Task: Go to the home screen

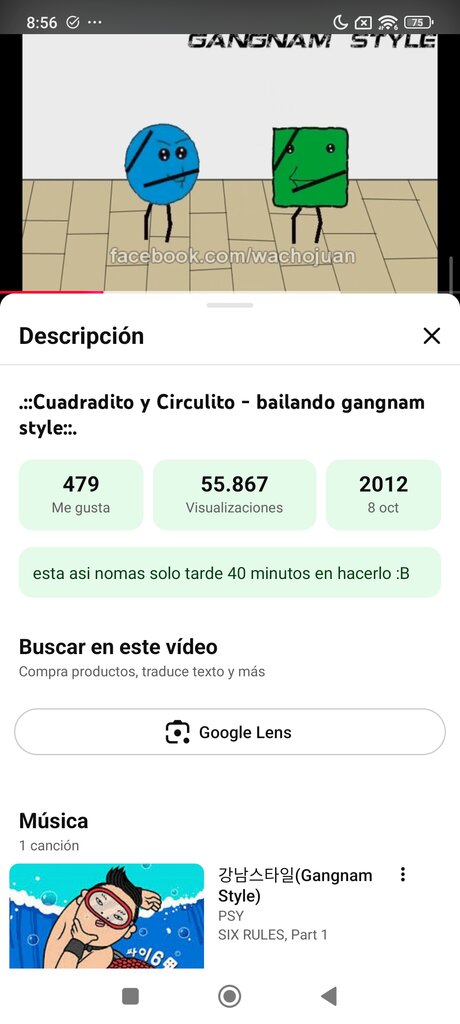Action: coord(229,996)
